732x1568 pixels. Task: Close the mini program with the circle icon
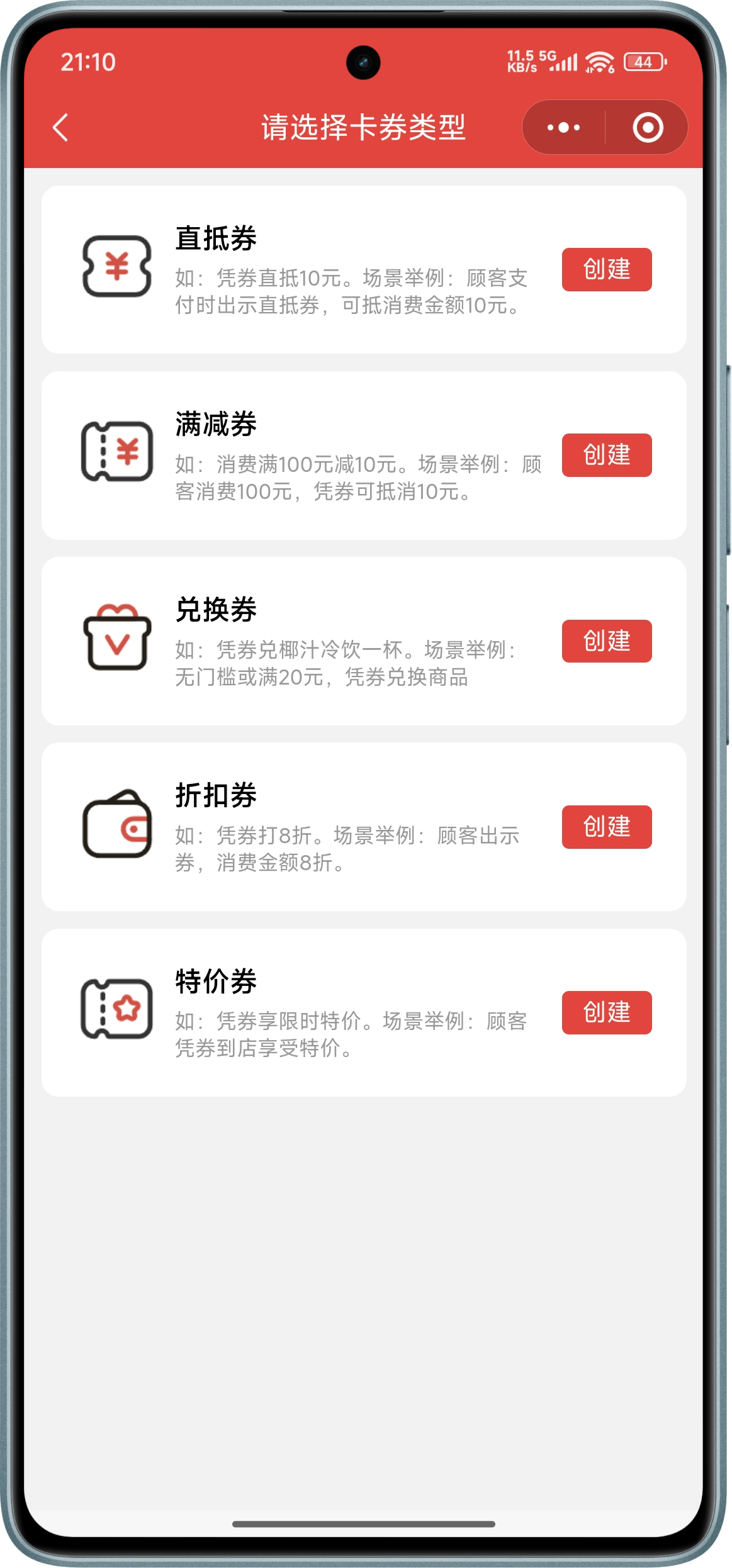point(647,128)
